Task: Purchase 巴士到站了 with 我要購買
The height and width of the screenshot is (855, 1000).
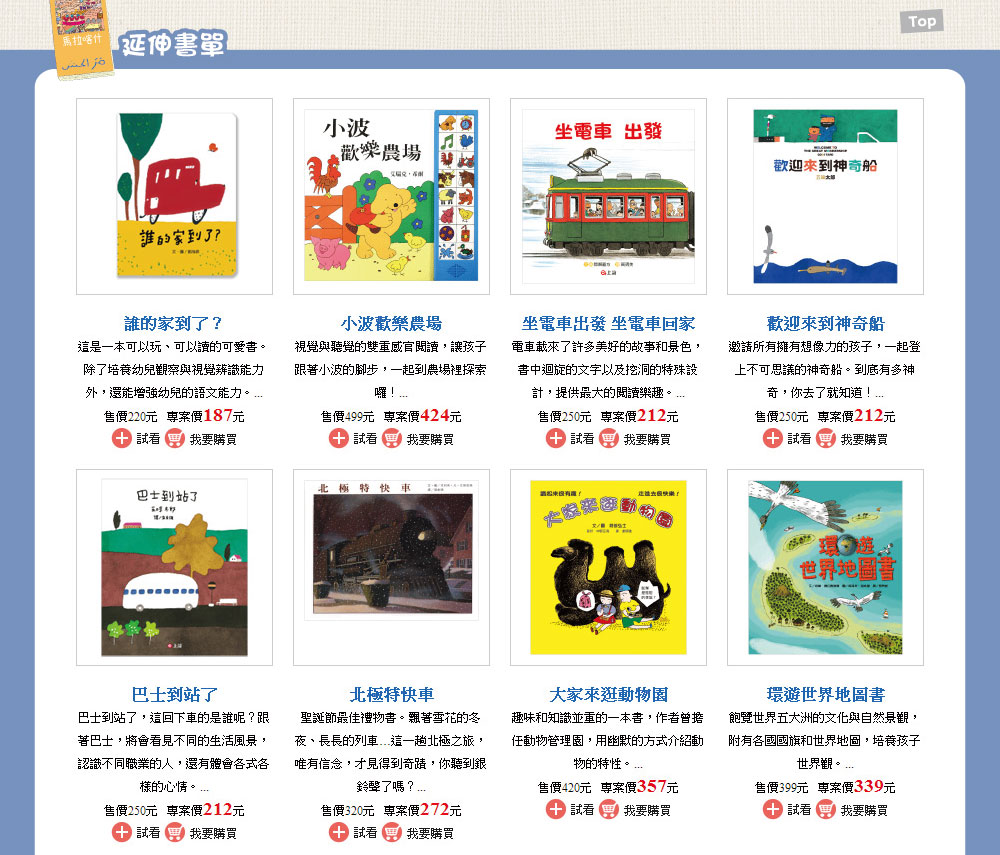Action: 203,832
